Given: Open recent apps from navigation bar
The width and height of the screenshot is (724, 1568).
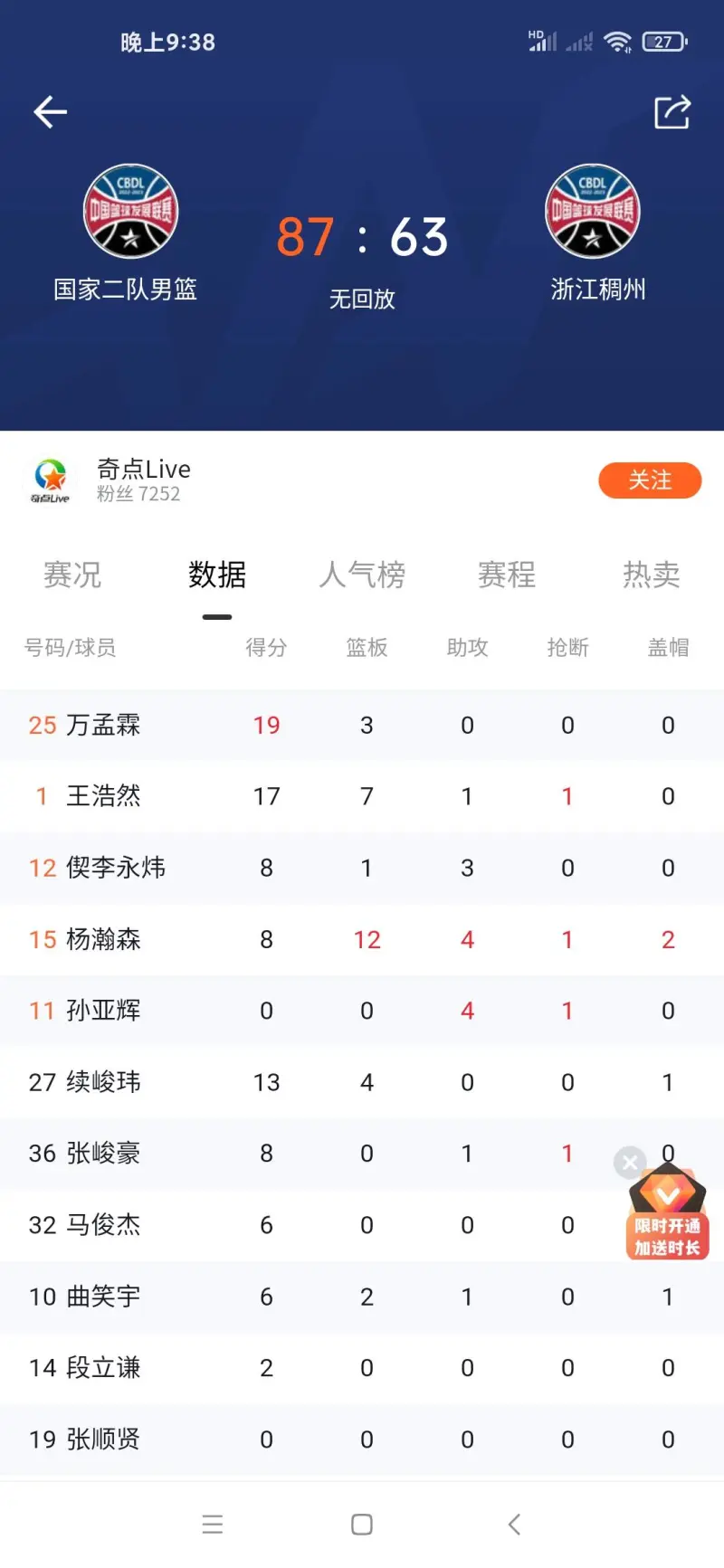Looking at the screenshot, I should (x=213, y=1525).
